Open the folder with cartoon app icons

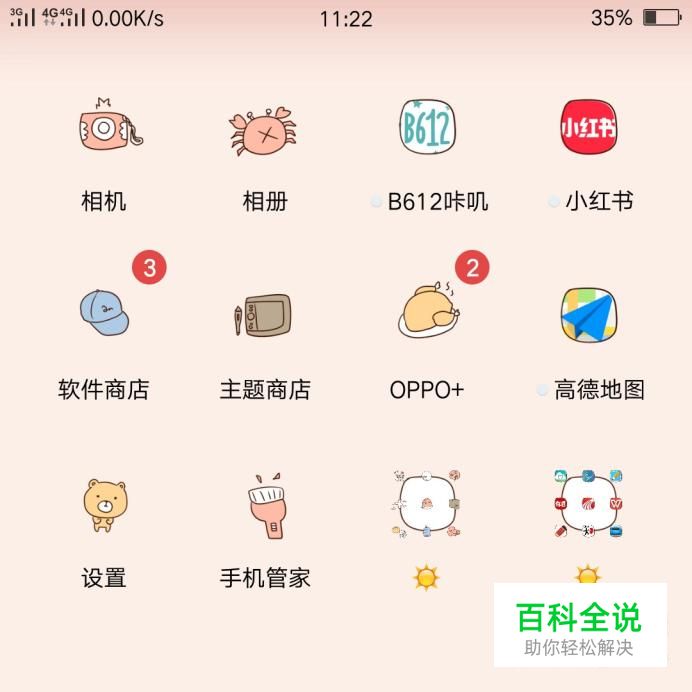click(427, 503)
